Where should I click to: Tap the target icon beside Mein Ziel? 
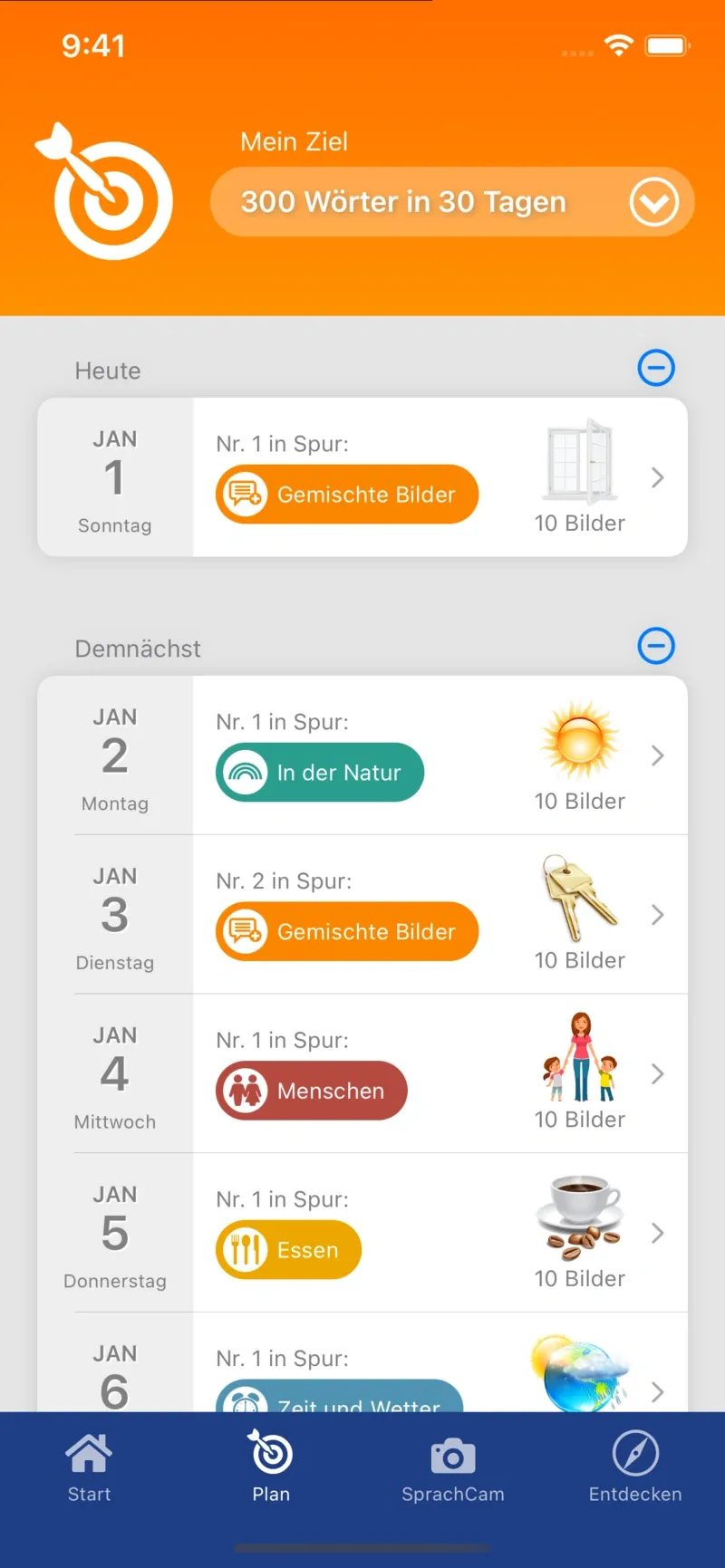106,193
